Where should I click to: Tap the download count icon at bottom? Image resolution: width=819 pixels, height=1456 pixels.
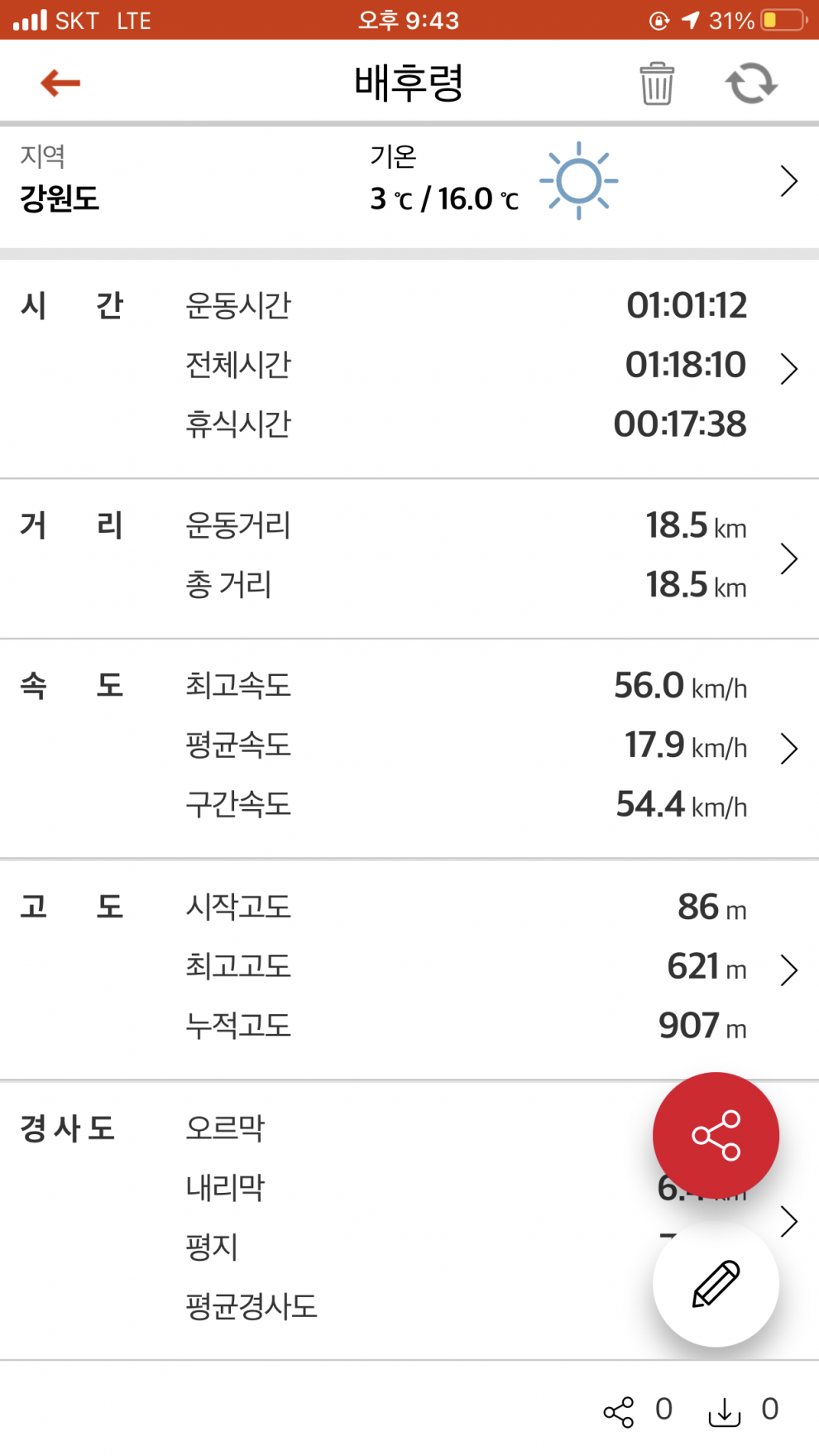[725, 1412]
